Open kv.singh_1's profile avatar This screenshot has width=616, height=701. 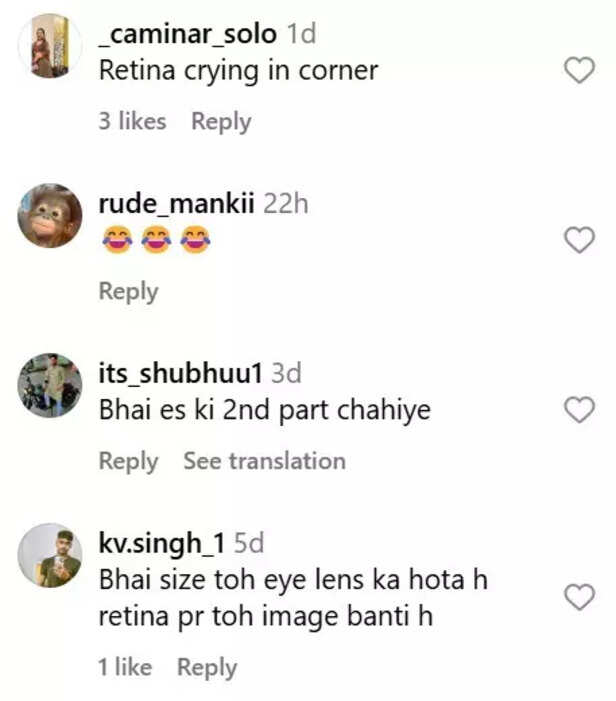click(x=49, y=555)
